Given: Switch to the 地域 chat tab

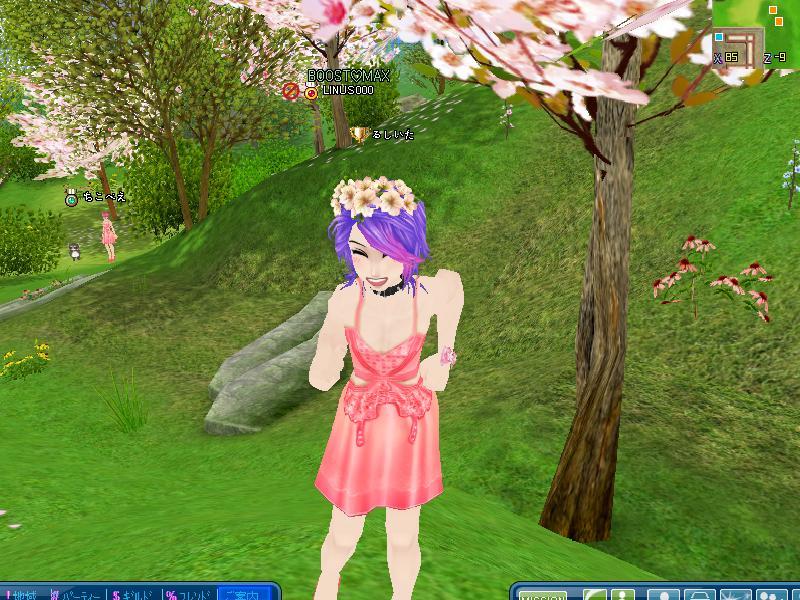Looking at the screenshot, I should [x=20, y=595].
